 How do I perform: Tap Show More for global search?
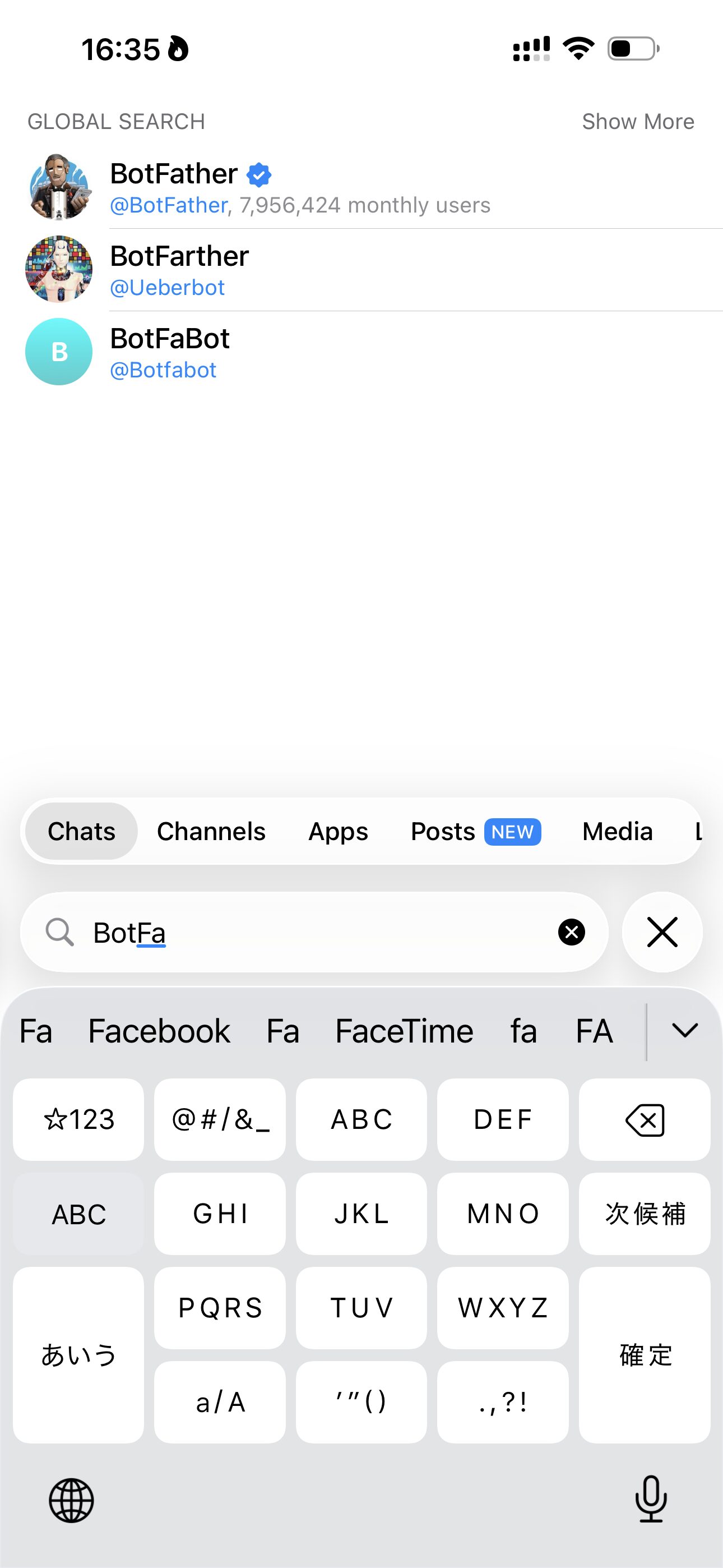tap(637, 122)
